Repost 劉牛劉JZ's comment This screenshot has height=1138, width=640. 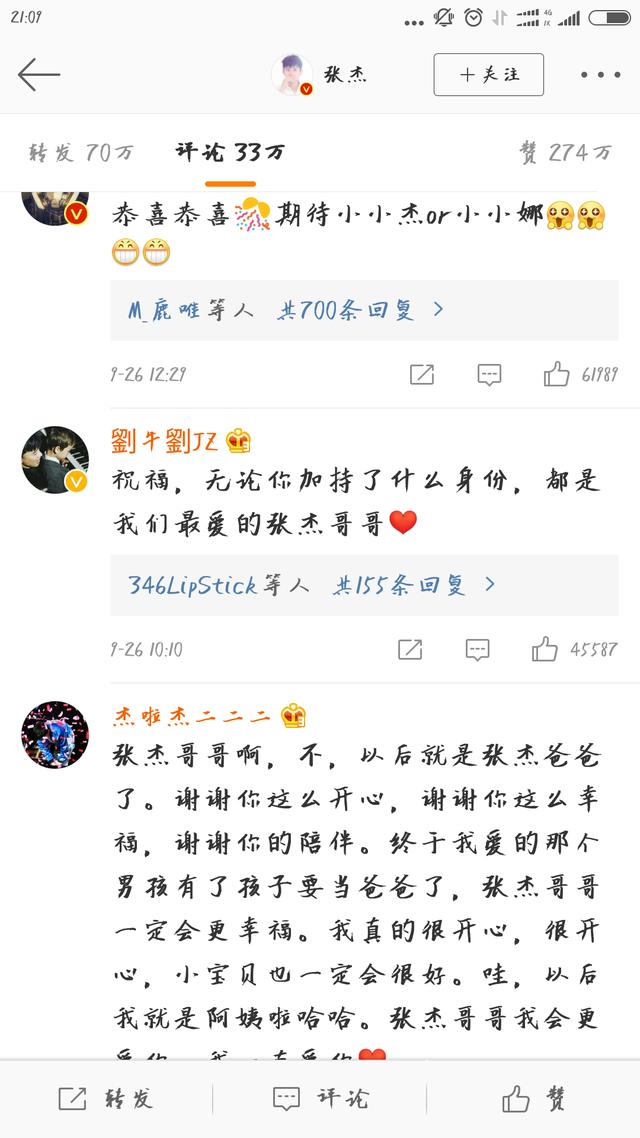[x=410, y=650]
